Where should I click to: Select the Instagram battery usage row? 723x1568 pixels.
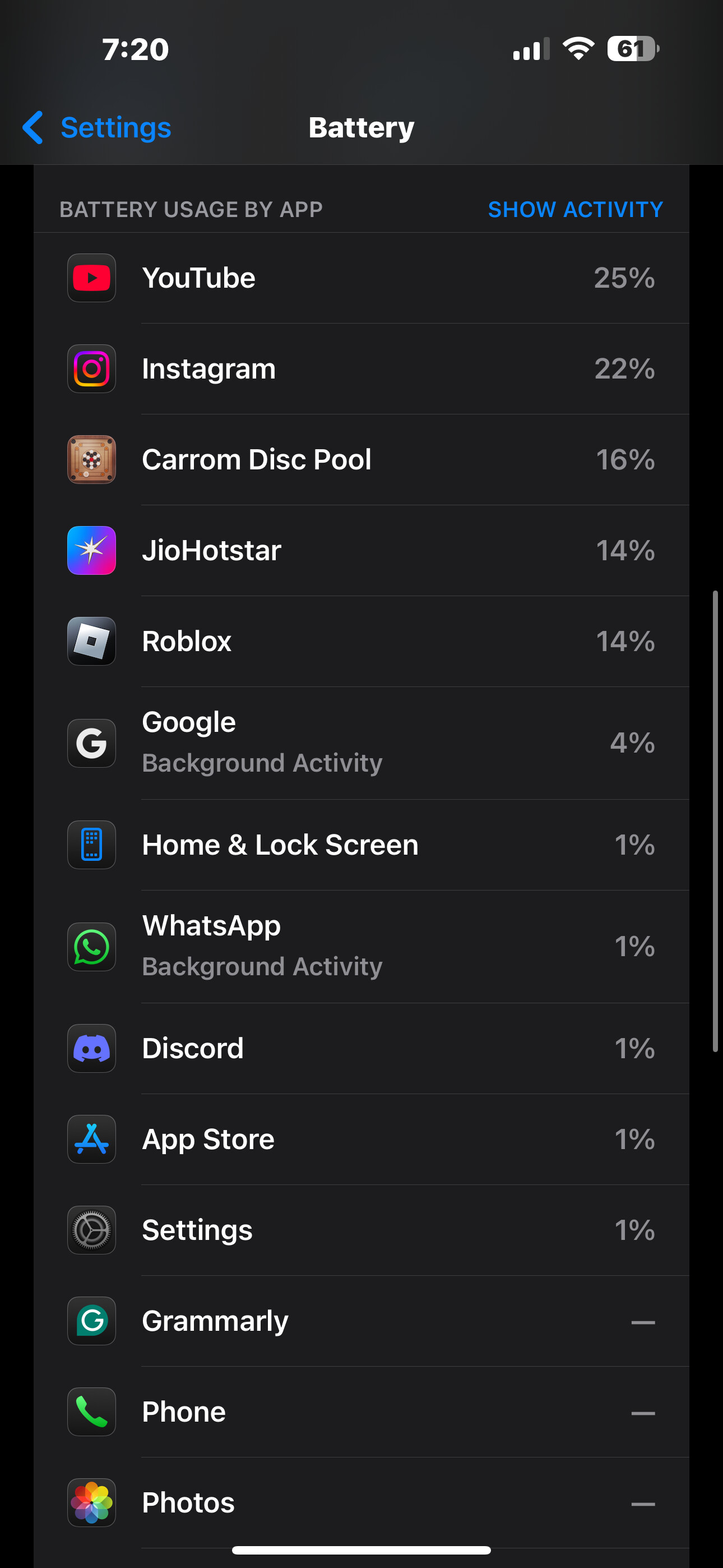tap(361, 369)
